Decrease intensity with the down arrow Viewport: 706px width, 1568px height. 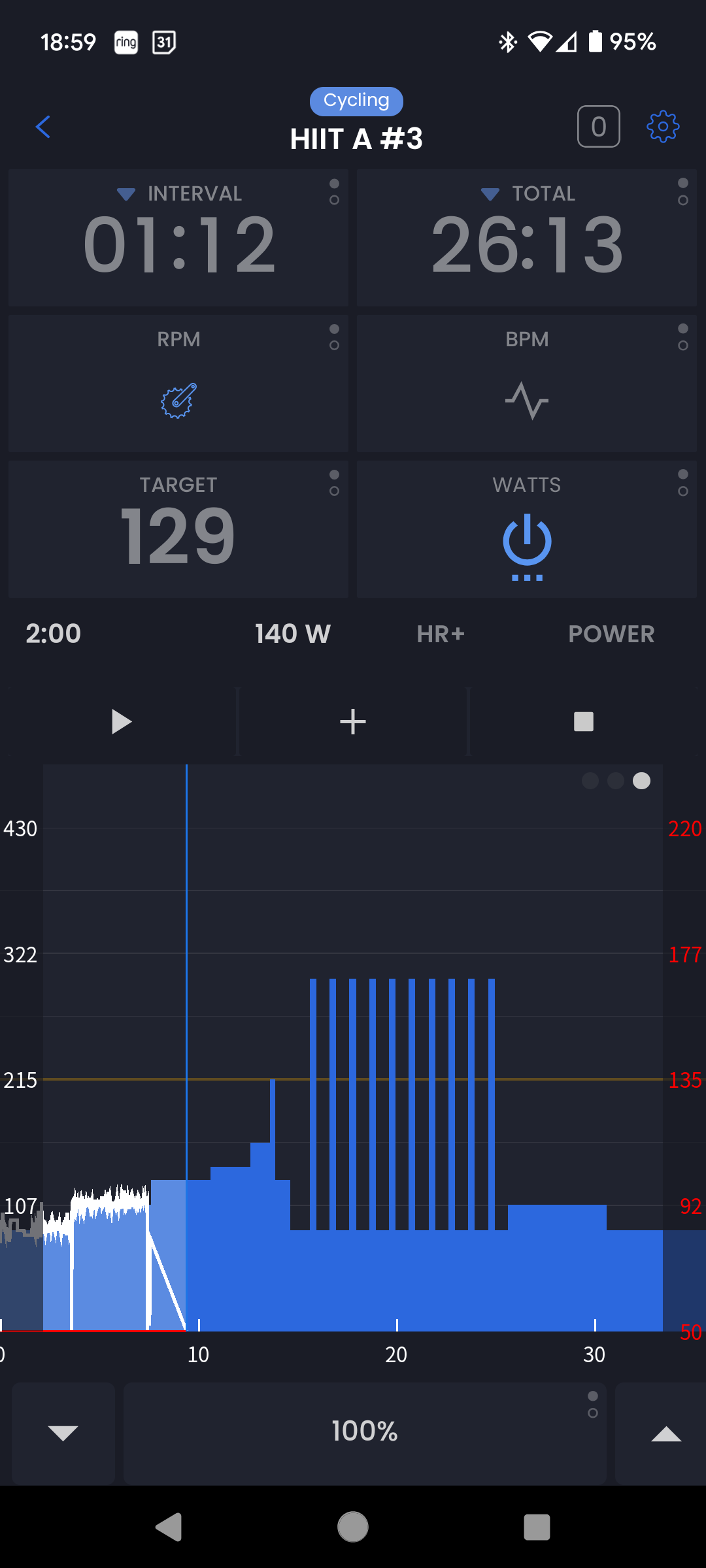(x=63, y=1433)
